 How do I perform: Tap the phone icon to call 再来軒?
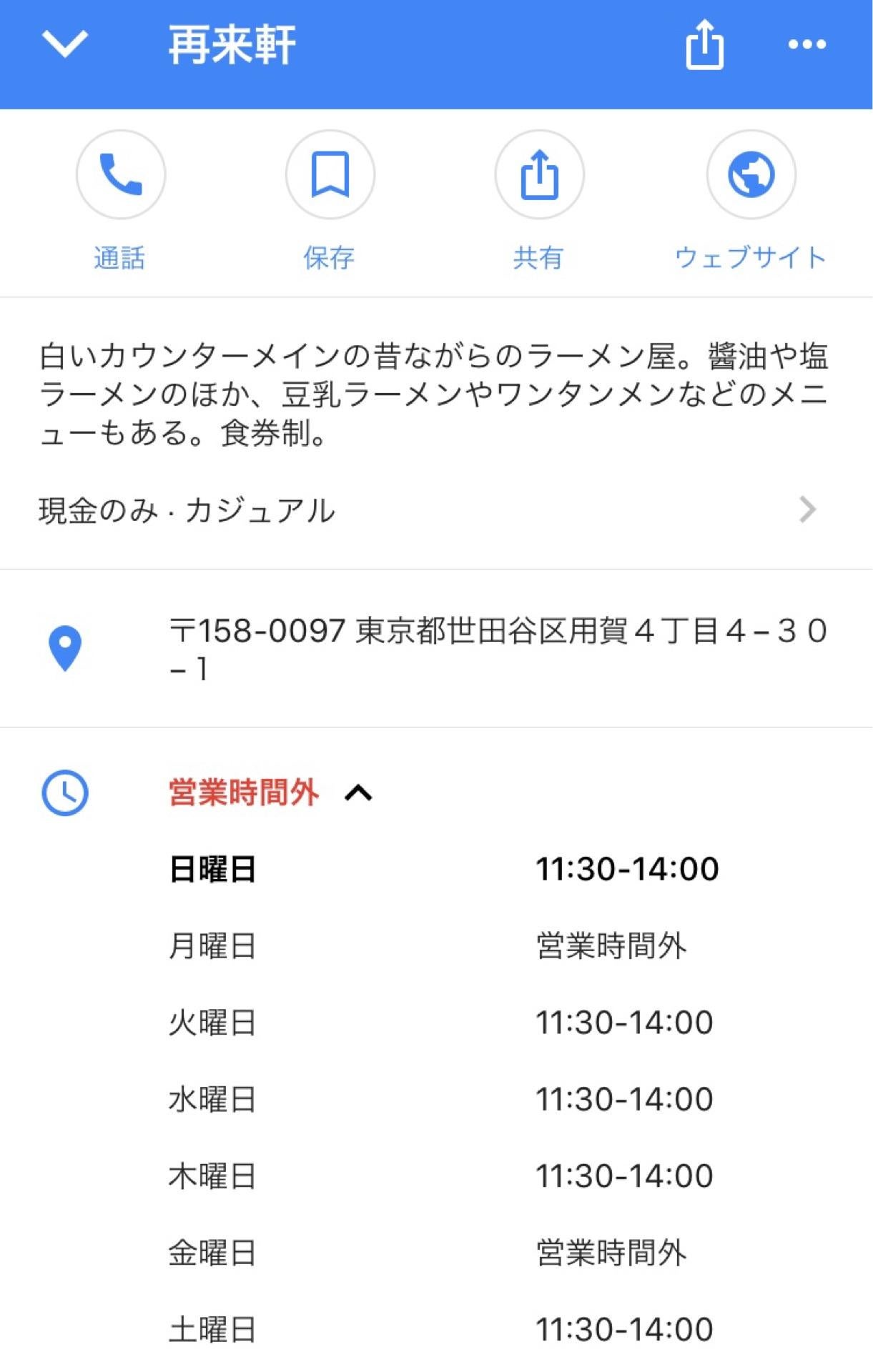pos(121,174)
